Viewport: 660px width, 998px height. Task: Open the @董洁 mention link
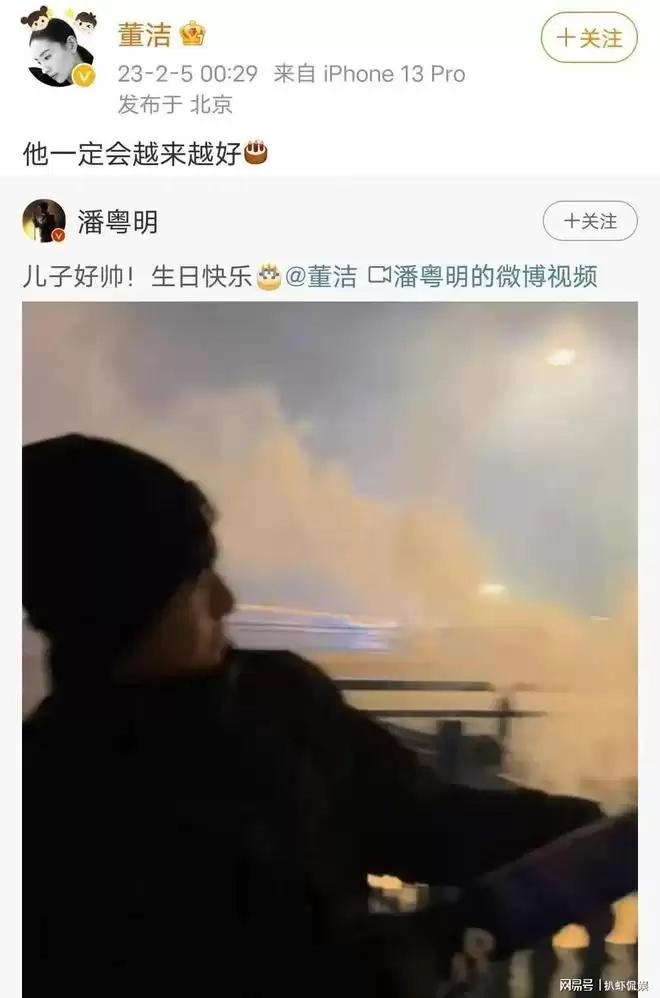coord(321,277)
